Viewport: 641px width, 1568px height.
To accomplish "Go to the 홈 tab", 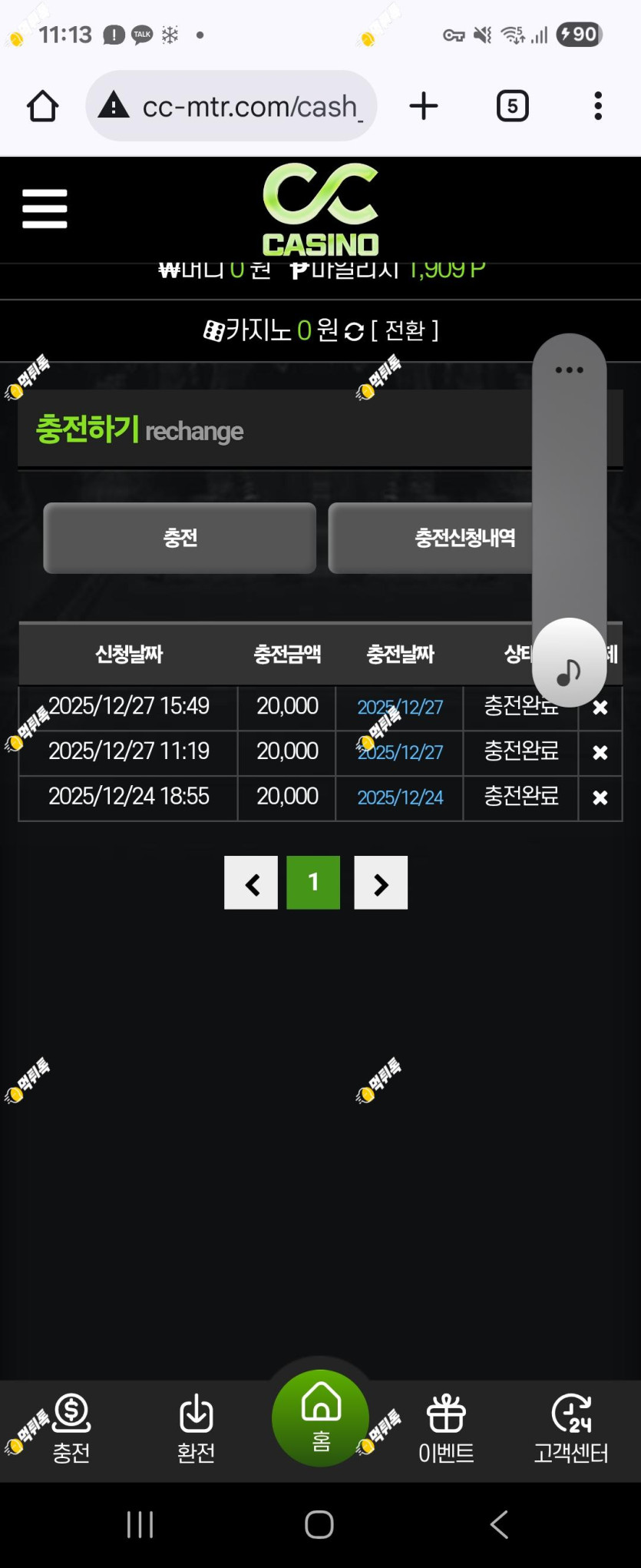I will pos(321,1418).
